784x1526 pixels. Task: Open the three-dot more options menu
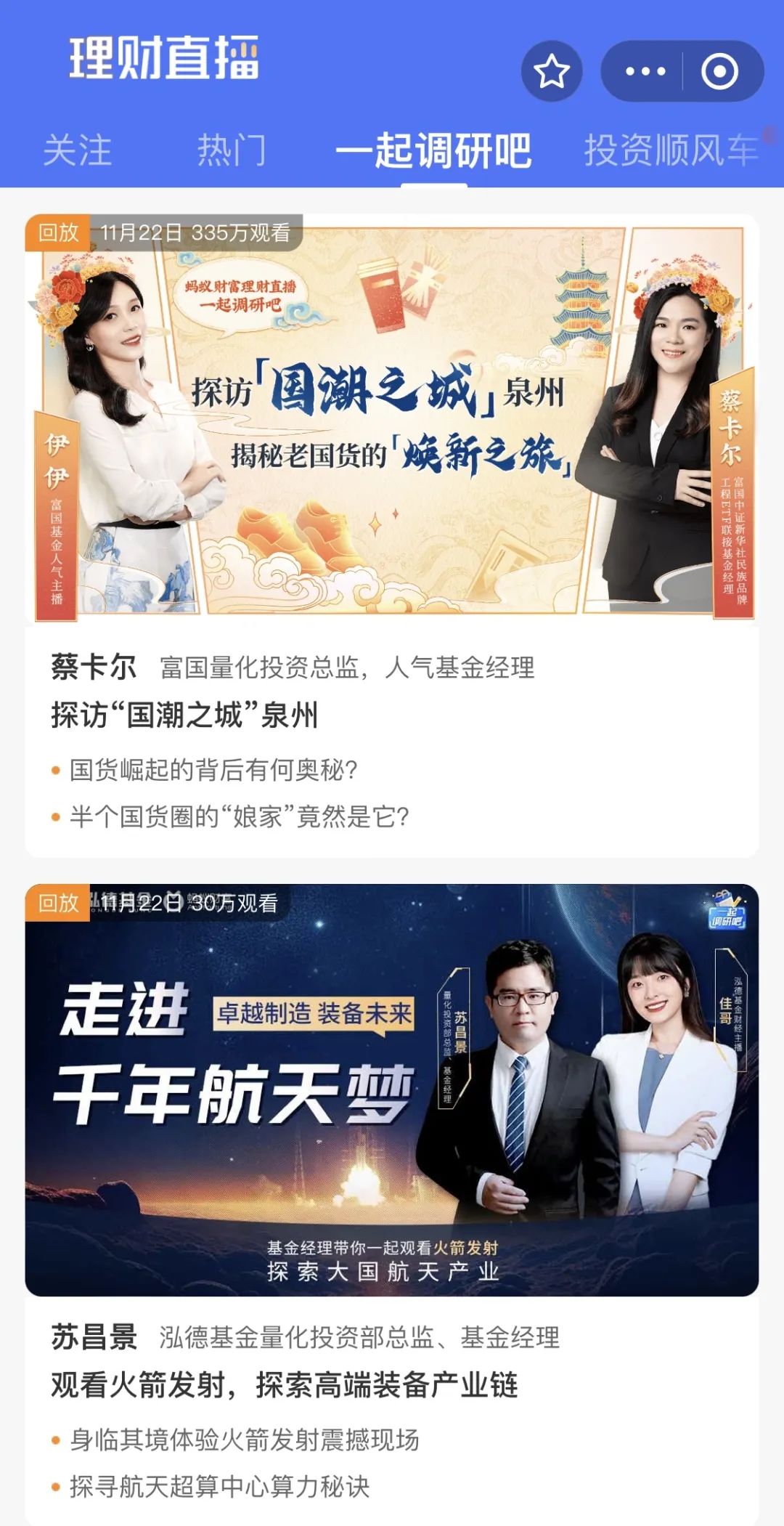coord(645,71)
